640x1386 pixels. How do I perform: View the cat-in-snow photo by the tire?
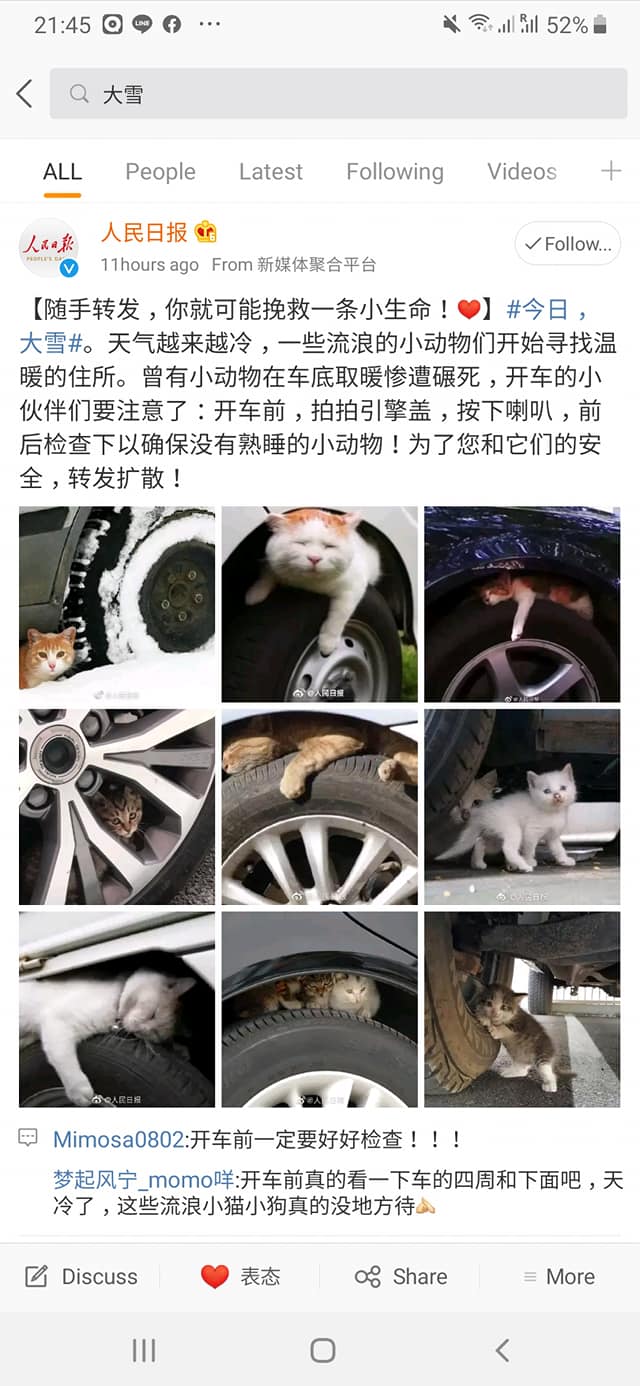point(117,603)
